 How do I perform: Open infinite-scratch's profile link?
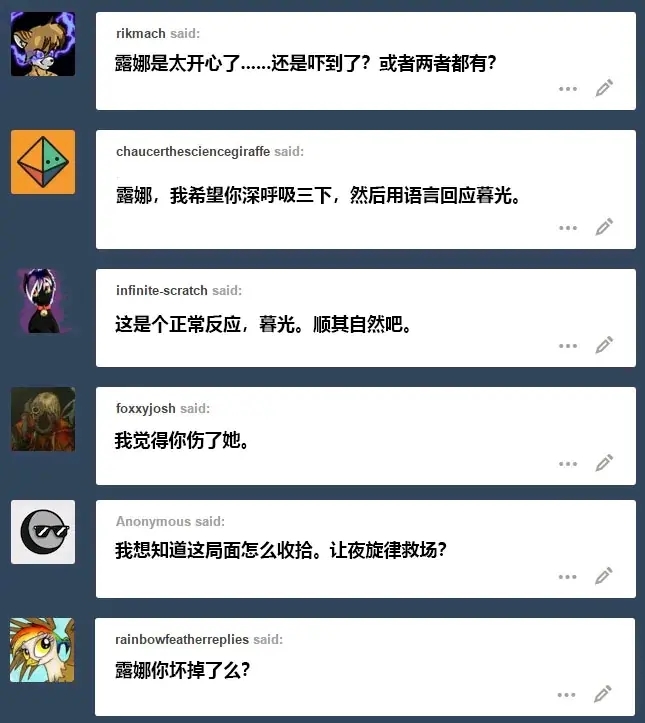(x=162, y=290)
